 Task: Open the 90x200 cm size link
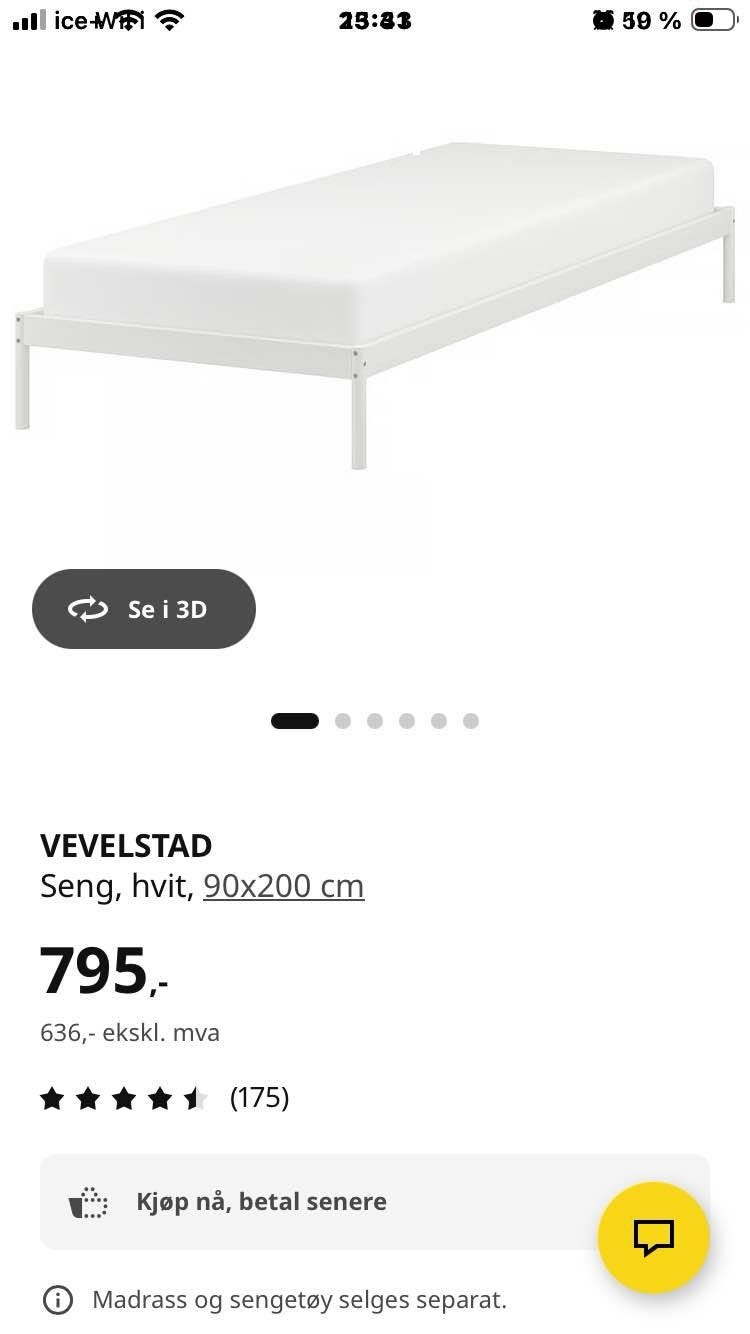point(284,886)
